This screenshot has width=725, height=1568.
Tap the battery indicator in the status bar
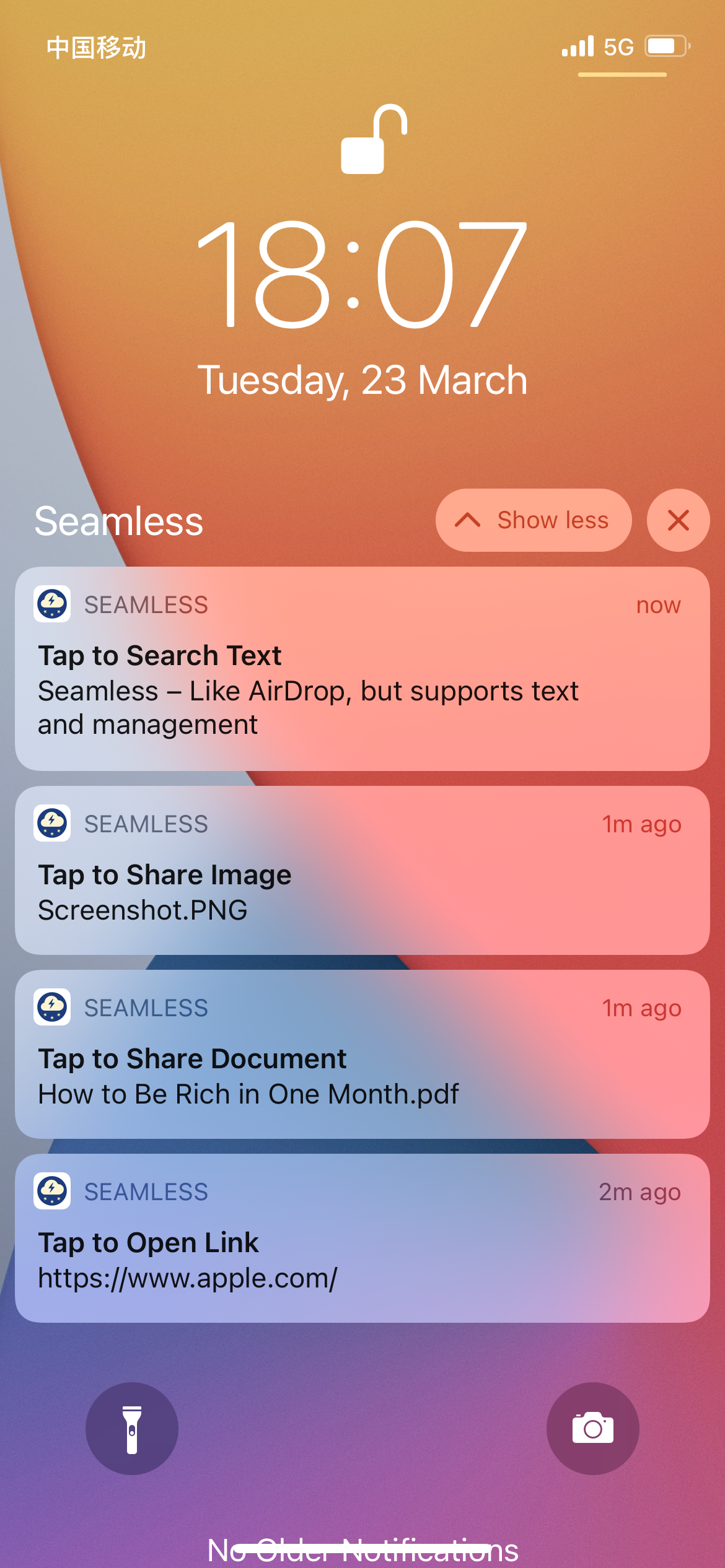pos(665,45)
